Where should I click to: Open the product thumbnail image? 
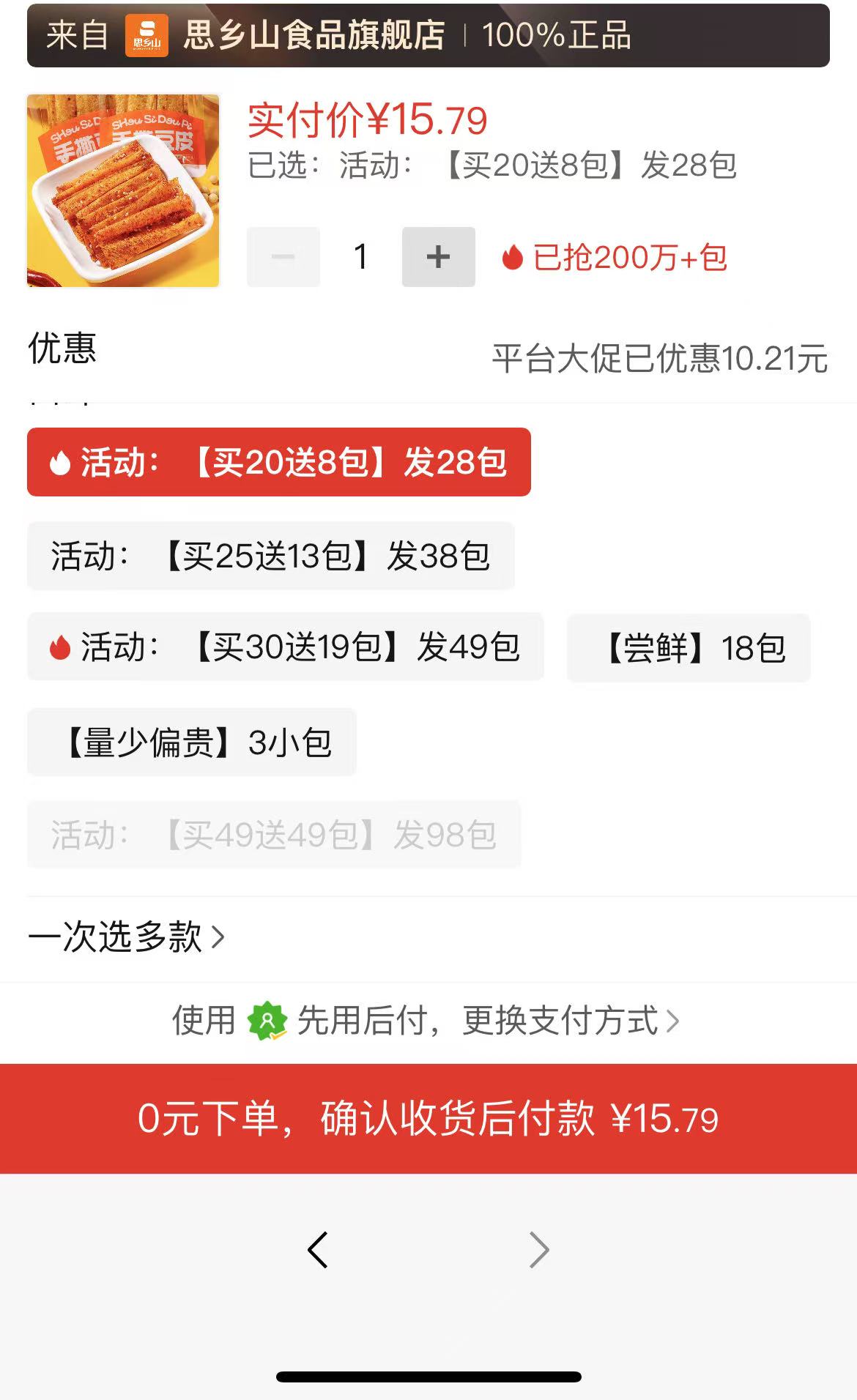point(123,190)
